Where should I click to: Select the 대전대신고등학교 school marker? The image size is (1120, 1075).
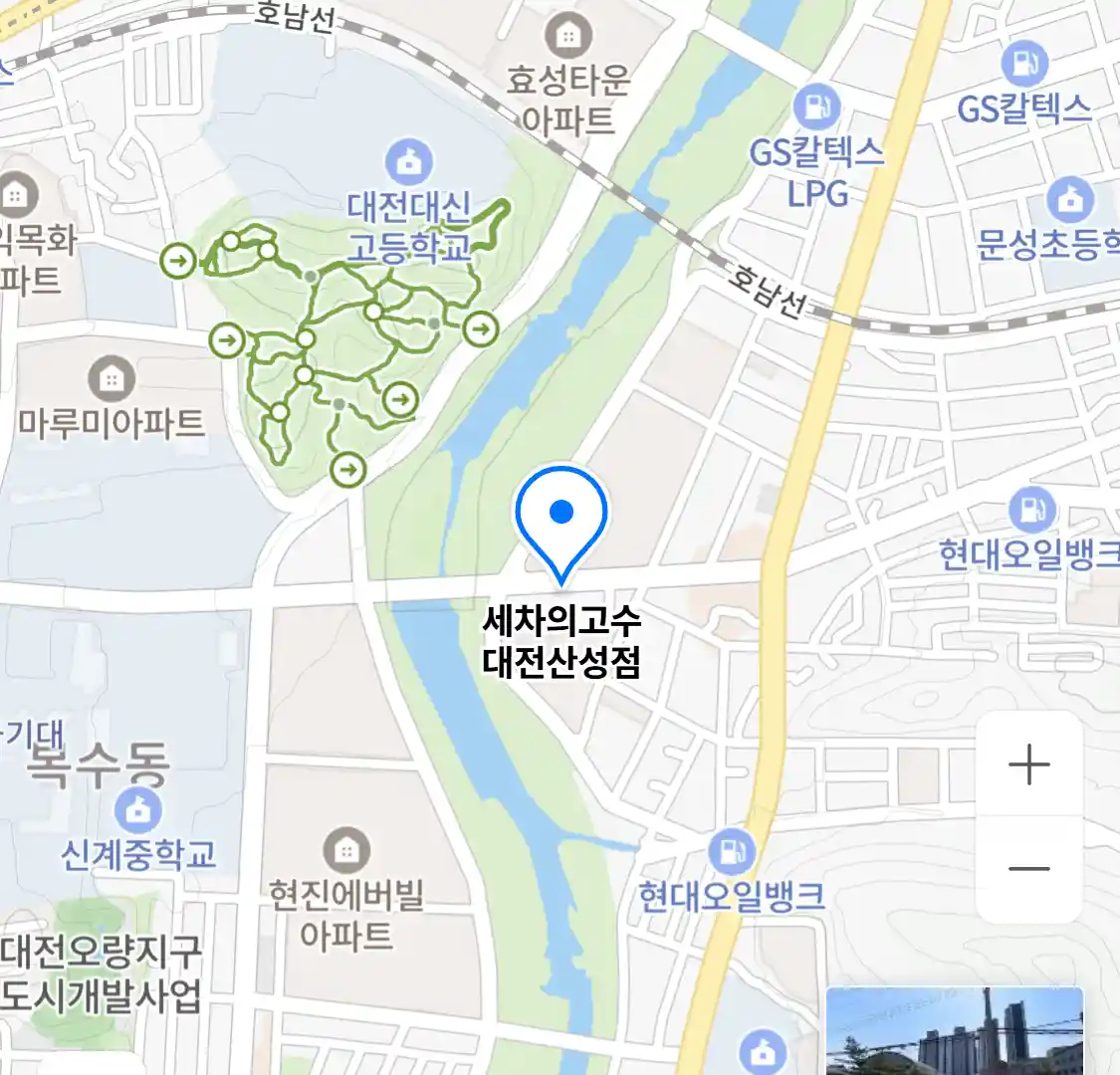pyautogui.click(x=408, y=161)
